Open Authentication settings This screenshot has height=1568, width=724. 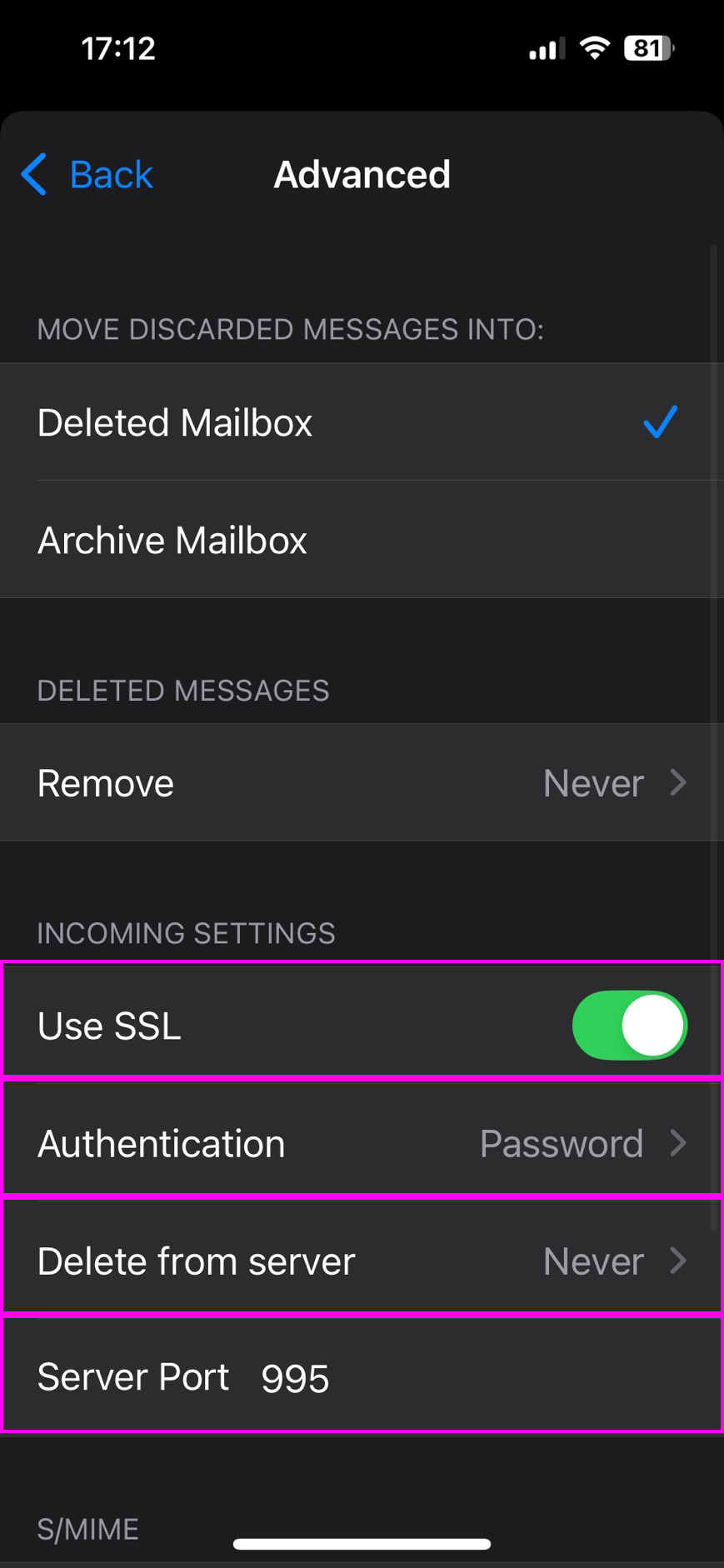tap(362, 1143)
